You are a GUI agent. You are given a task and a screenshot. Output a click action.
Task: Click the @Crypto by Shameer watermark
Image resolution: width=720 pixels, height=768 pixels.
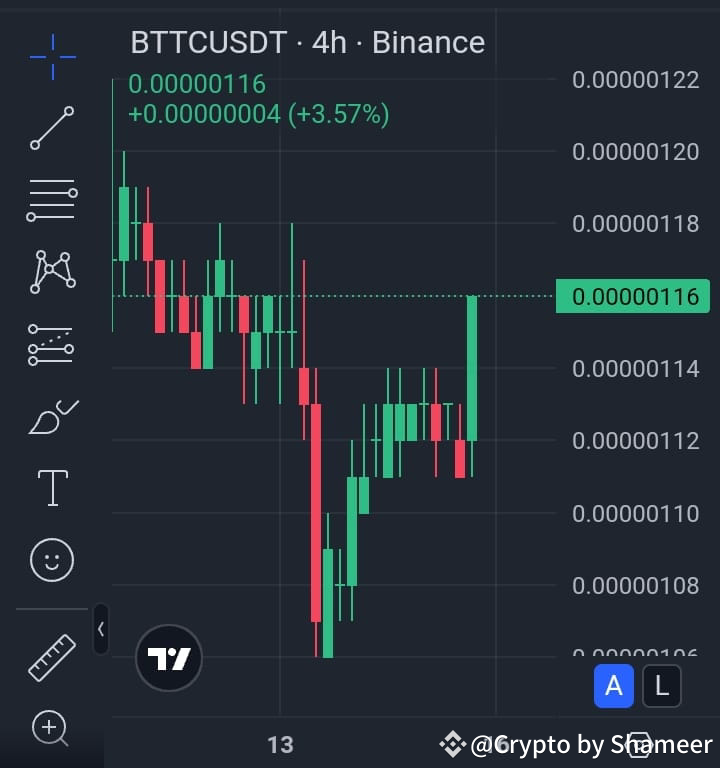[580, 744]
